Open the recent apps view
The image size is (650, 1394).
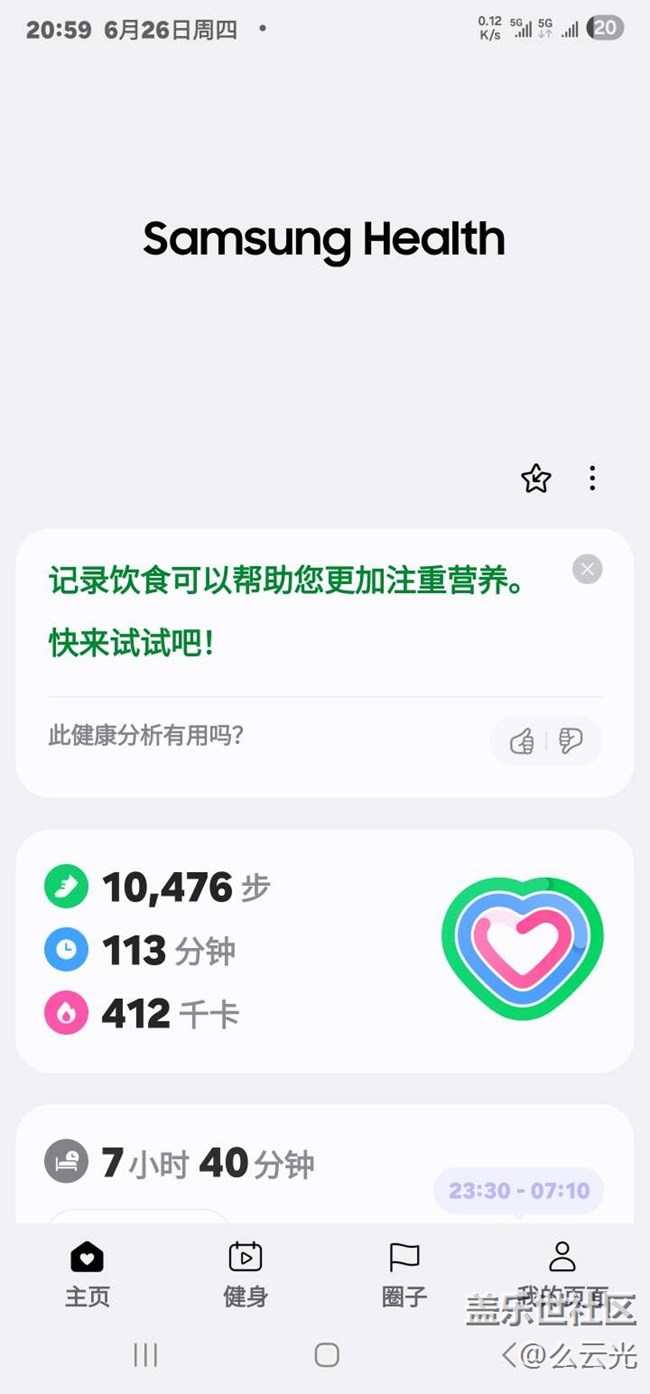pos(146,1355)
